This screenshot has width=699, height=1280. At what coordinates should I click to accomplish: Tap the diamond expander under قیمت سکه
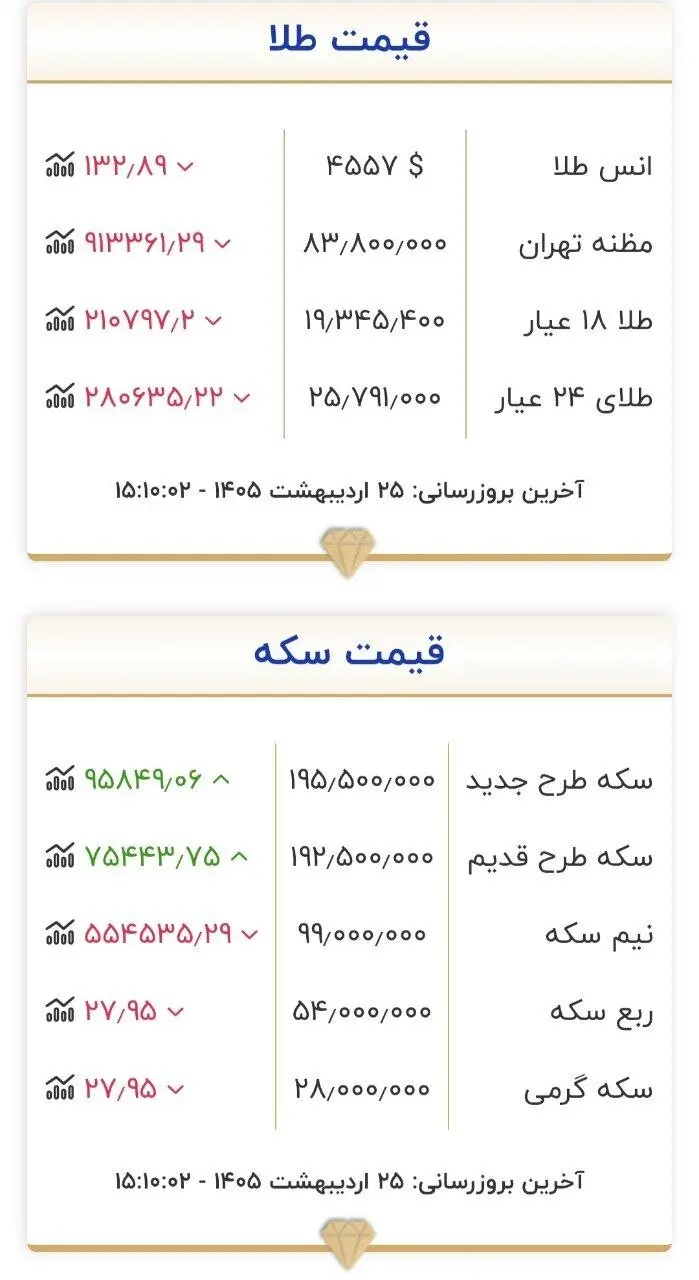pyautogui.click(x=348, y=1244)
